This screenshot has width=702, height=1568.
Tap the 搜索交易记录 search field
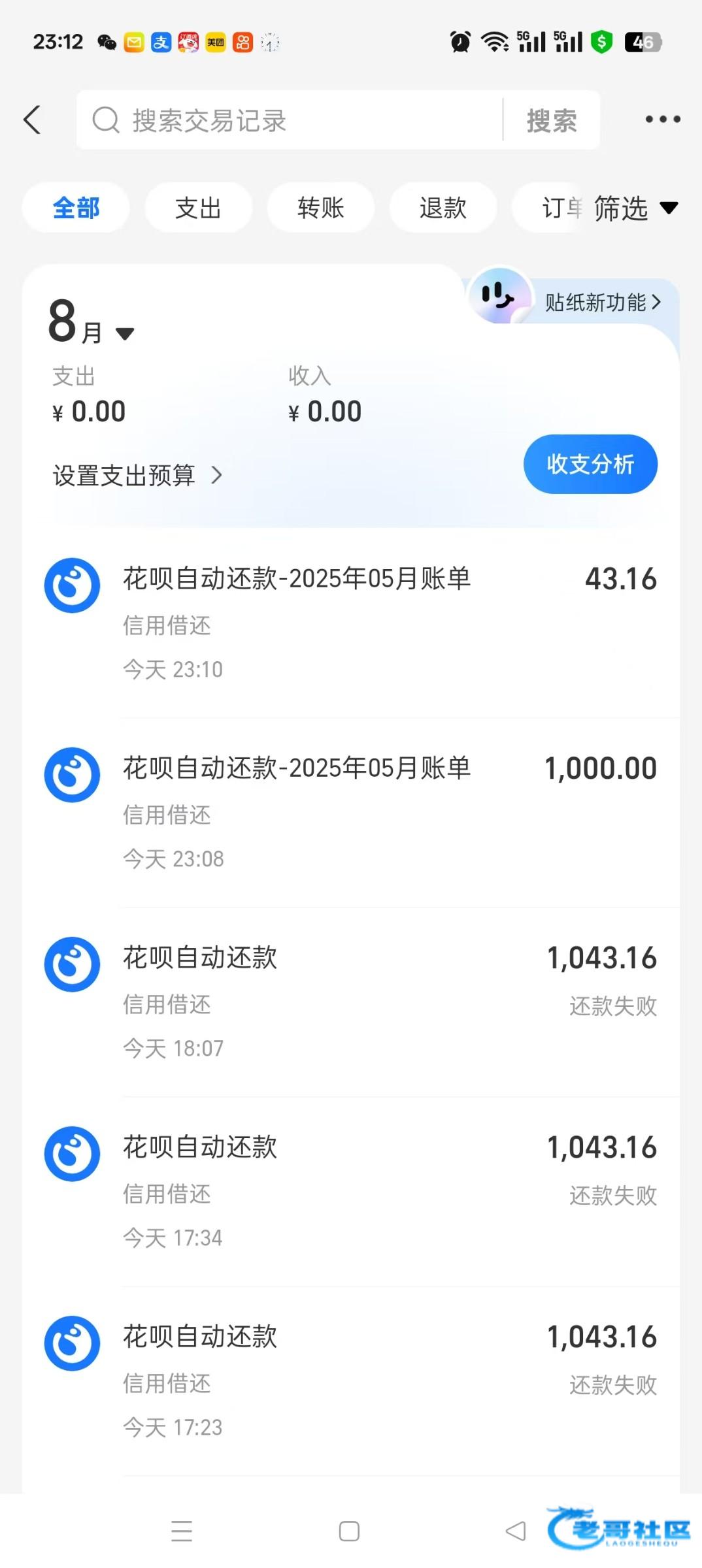click(290, 120)
